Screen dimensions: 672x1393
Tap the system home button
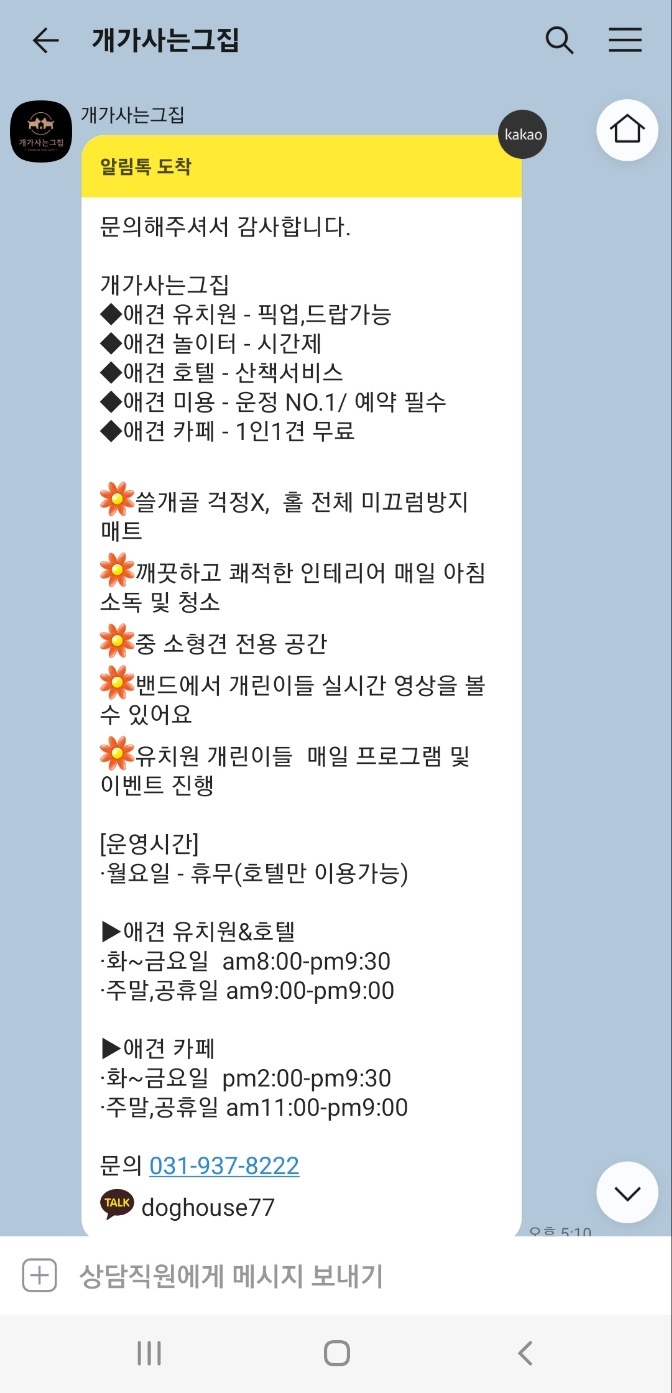337,1353
